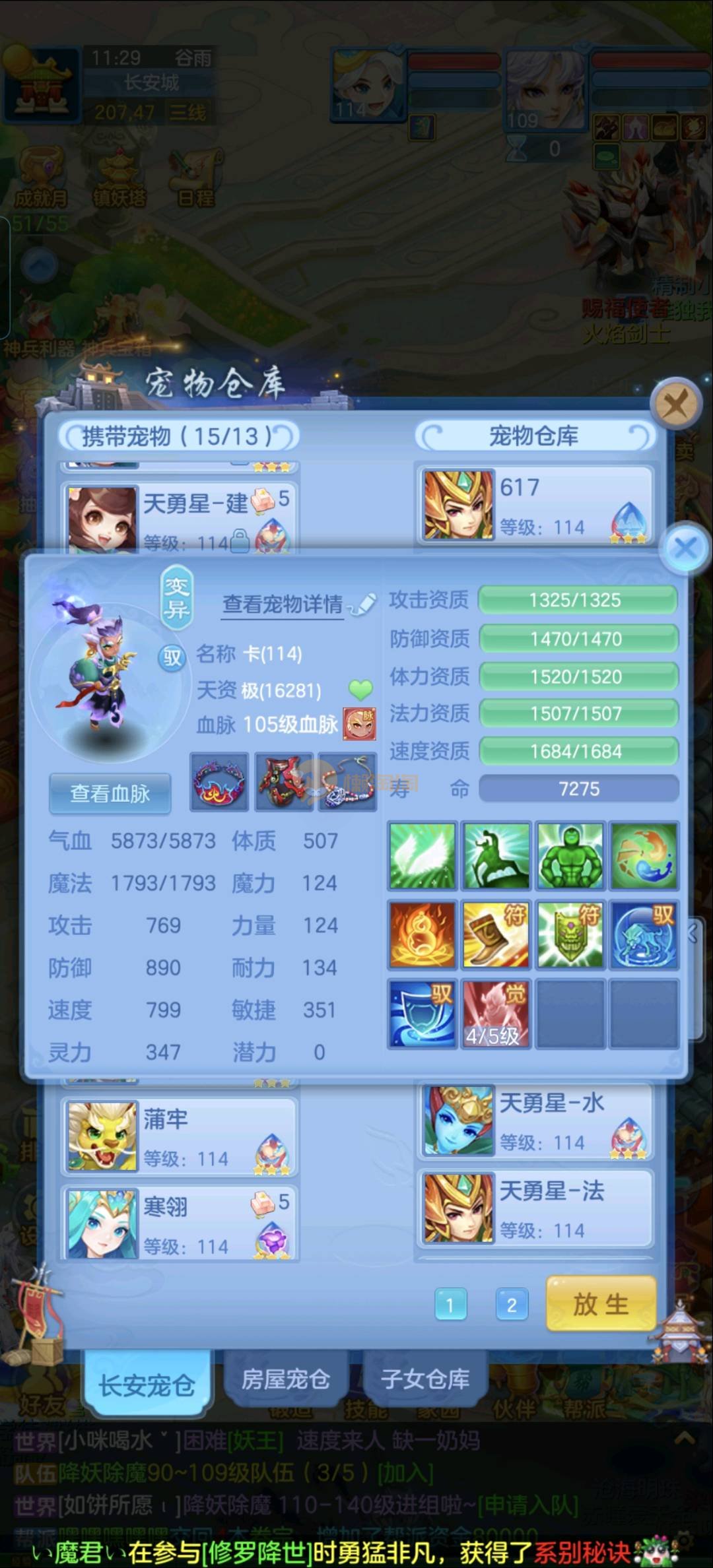View the white wing skill icon
This screenshot has height=1568, width=713.
pyautogui.click(x=422, y=855)
